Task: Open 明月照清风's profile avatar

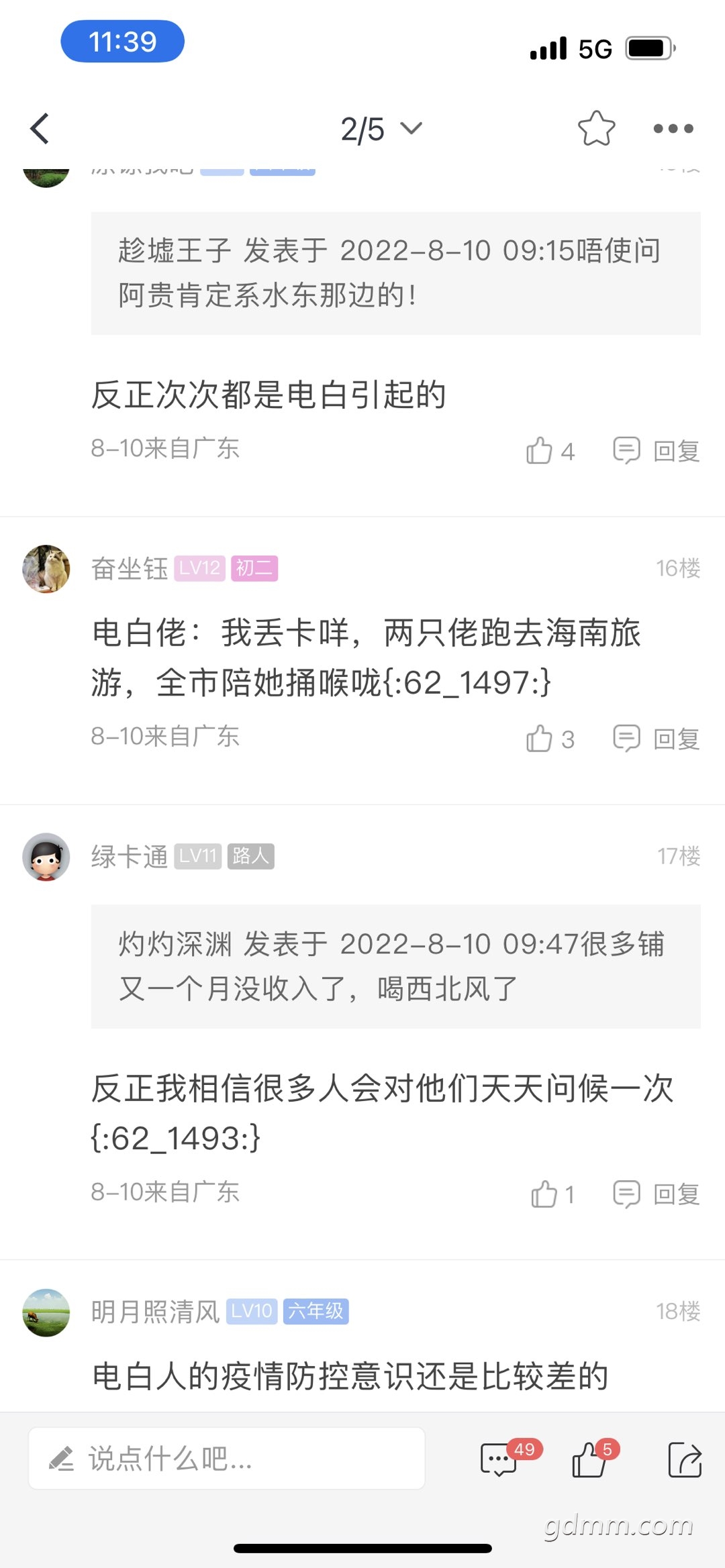Action: tap(46, 1312)
